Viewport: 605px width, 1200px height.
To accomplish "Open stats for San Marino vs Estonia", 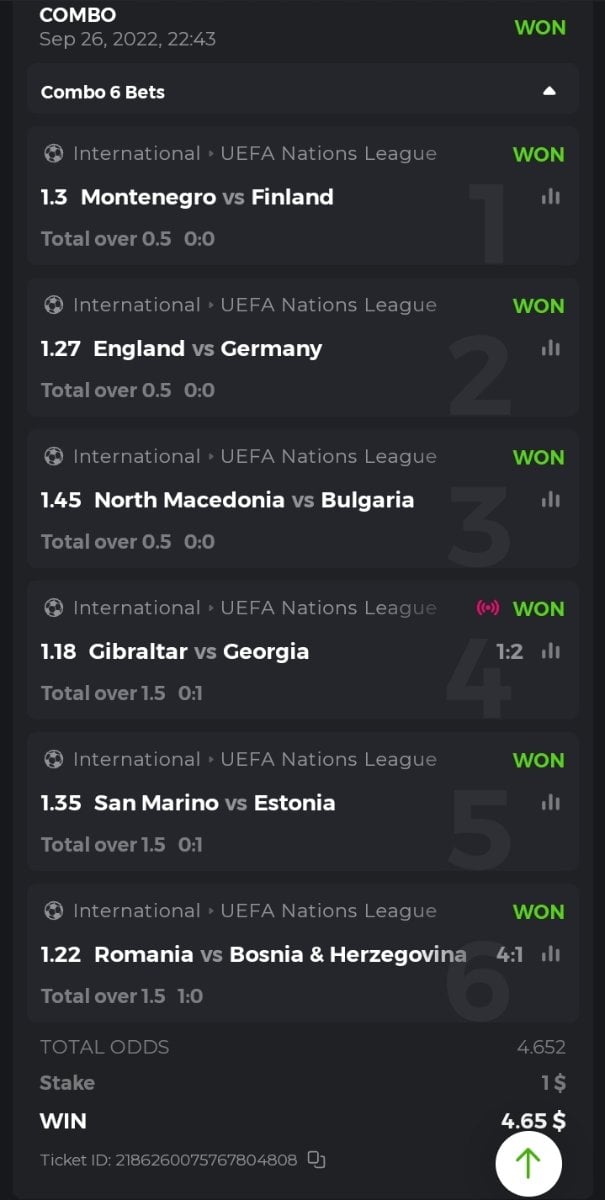I will pos(550,802).
